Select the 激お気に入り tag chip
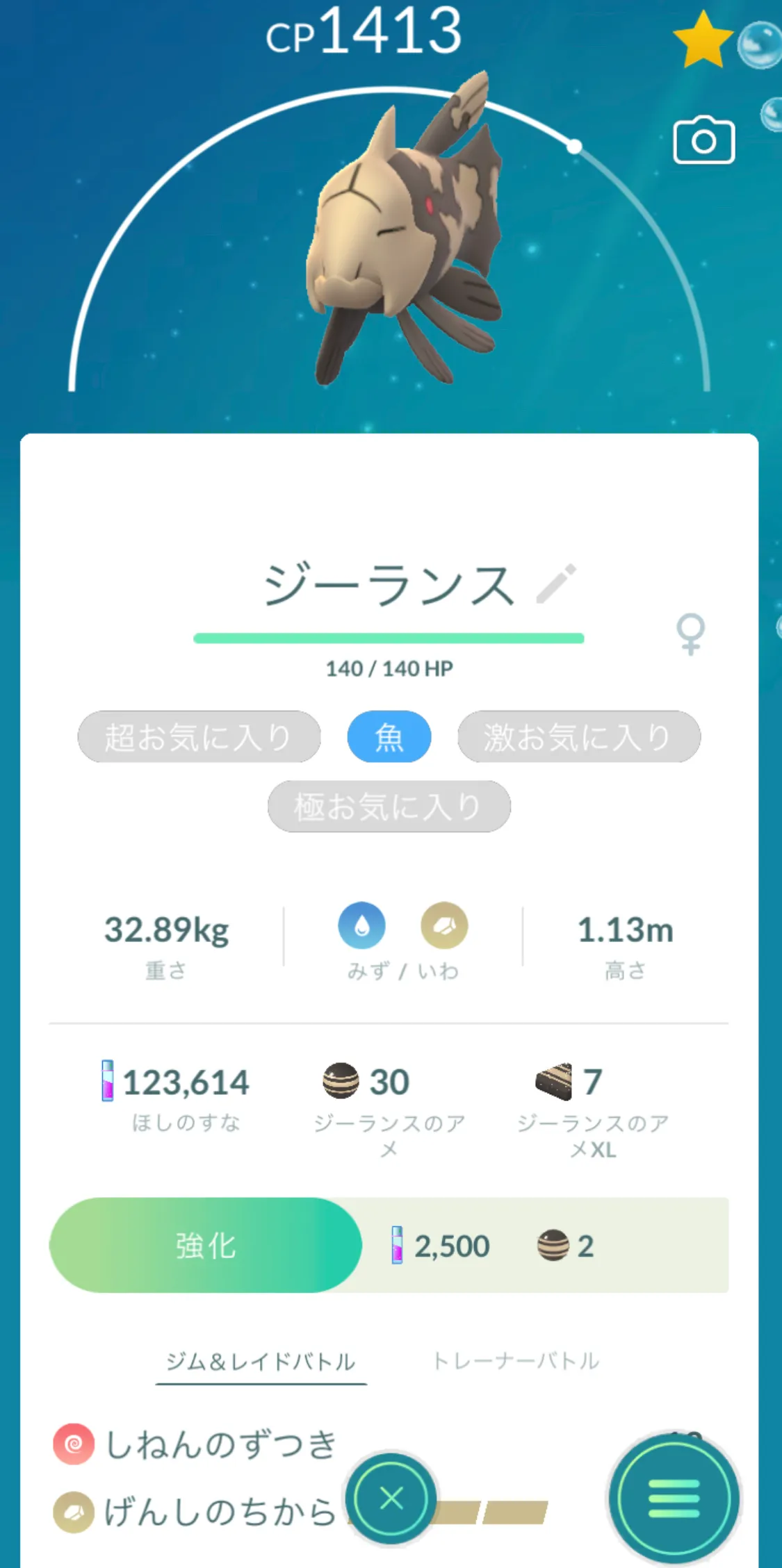 tap(579, 736)
